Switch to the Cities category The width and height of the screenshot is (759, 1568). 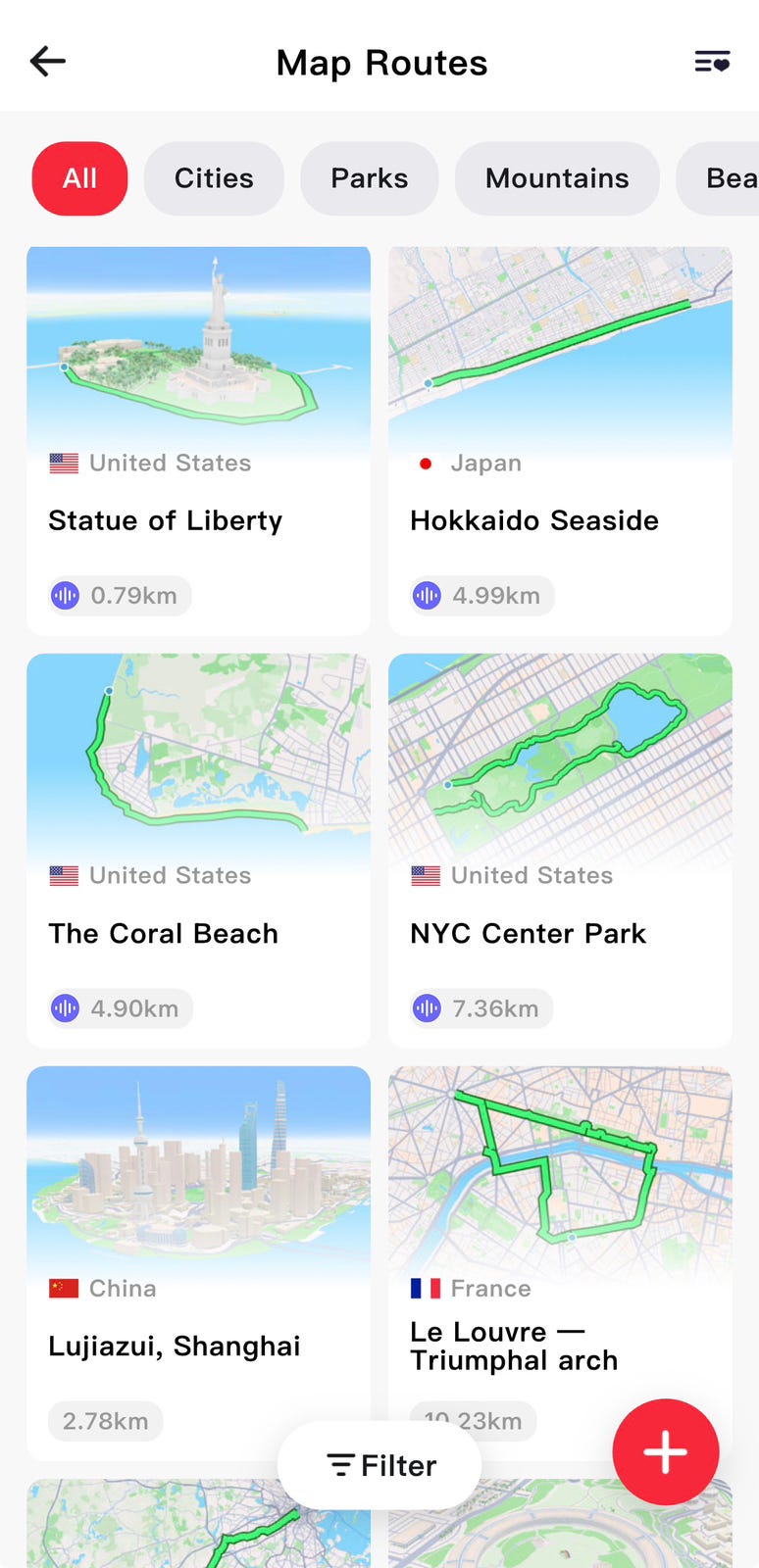pos(214,178)
